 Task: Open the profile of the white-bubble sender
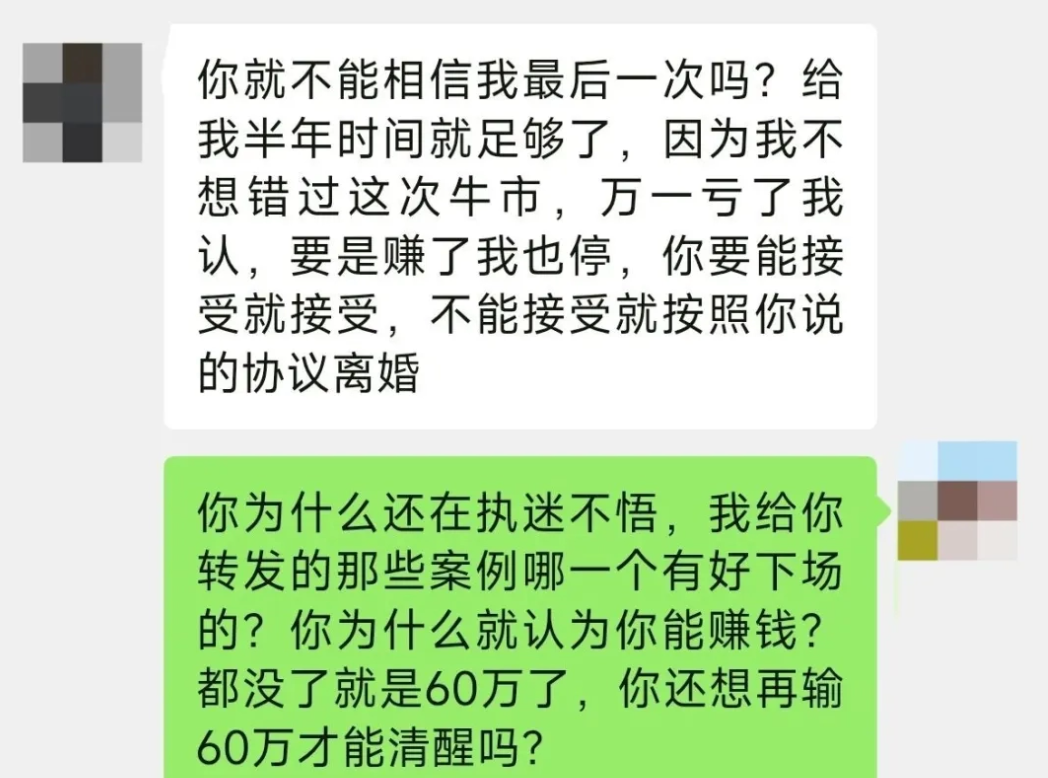click(82, 102)
